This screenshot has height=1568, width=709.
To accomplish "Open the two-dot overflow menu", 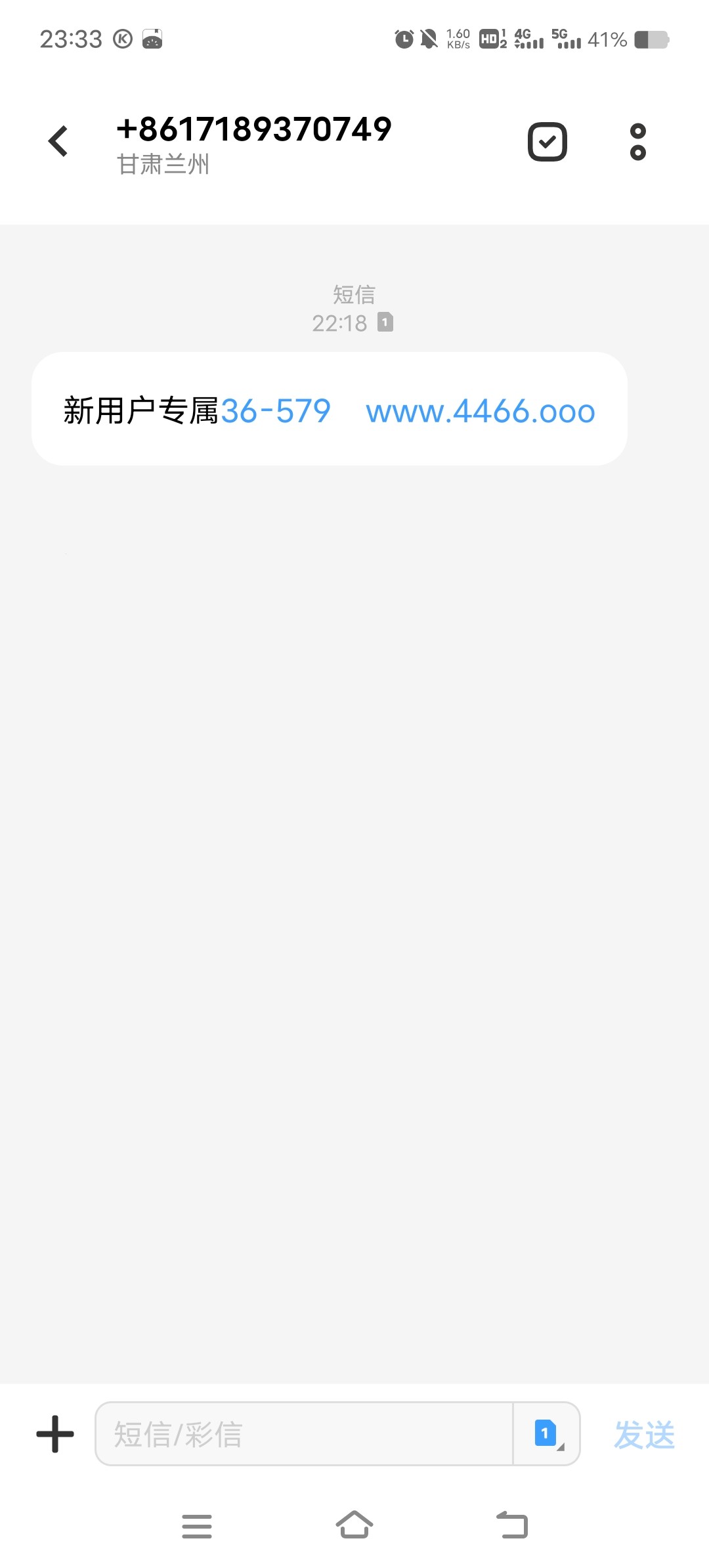I will point(637,141).
